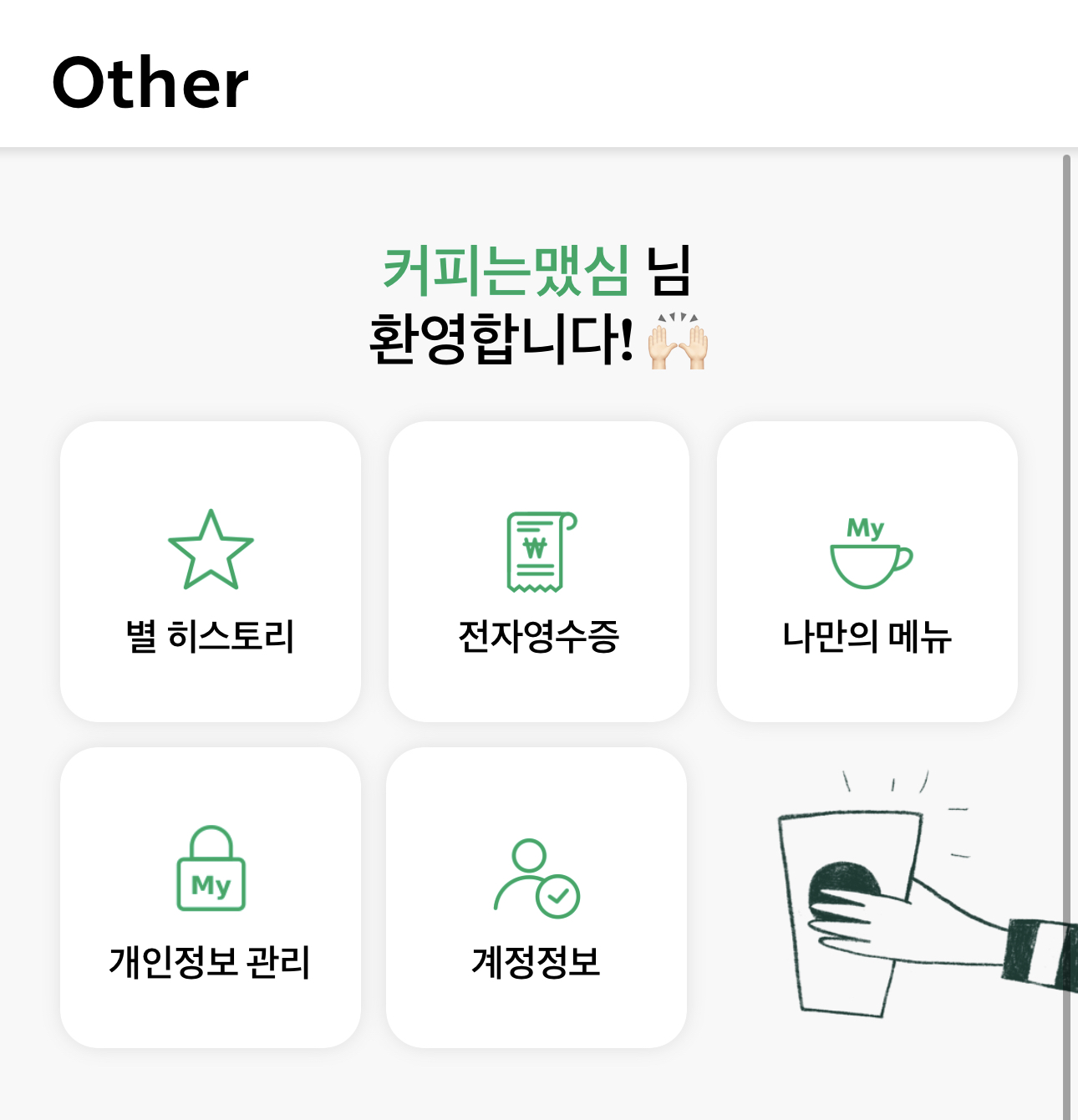The width and height of the screenshot is (1078, 1120).
Task: Open 별 히스토리 (star history) card
Action: (211, 572)
